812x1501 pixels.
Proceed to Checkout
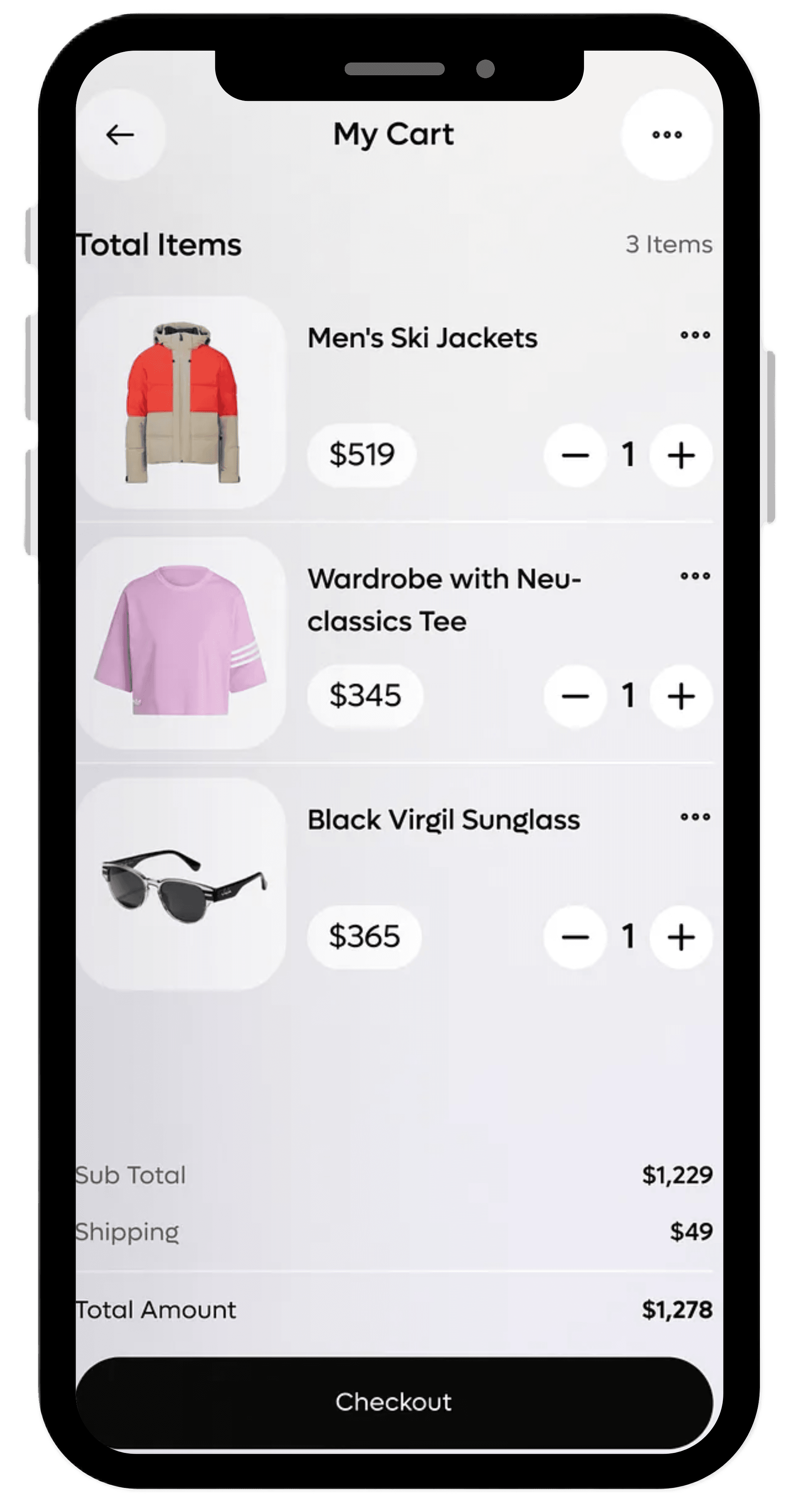394,1402
